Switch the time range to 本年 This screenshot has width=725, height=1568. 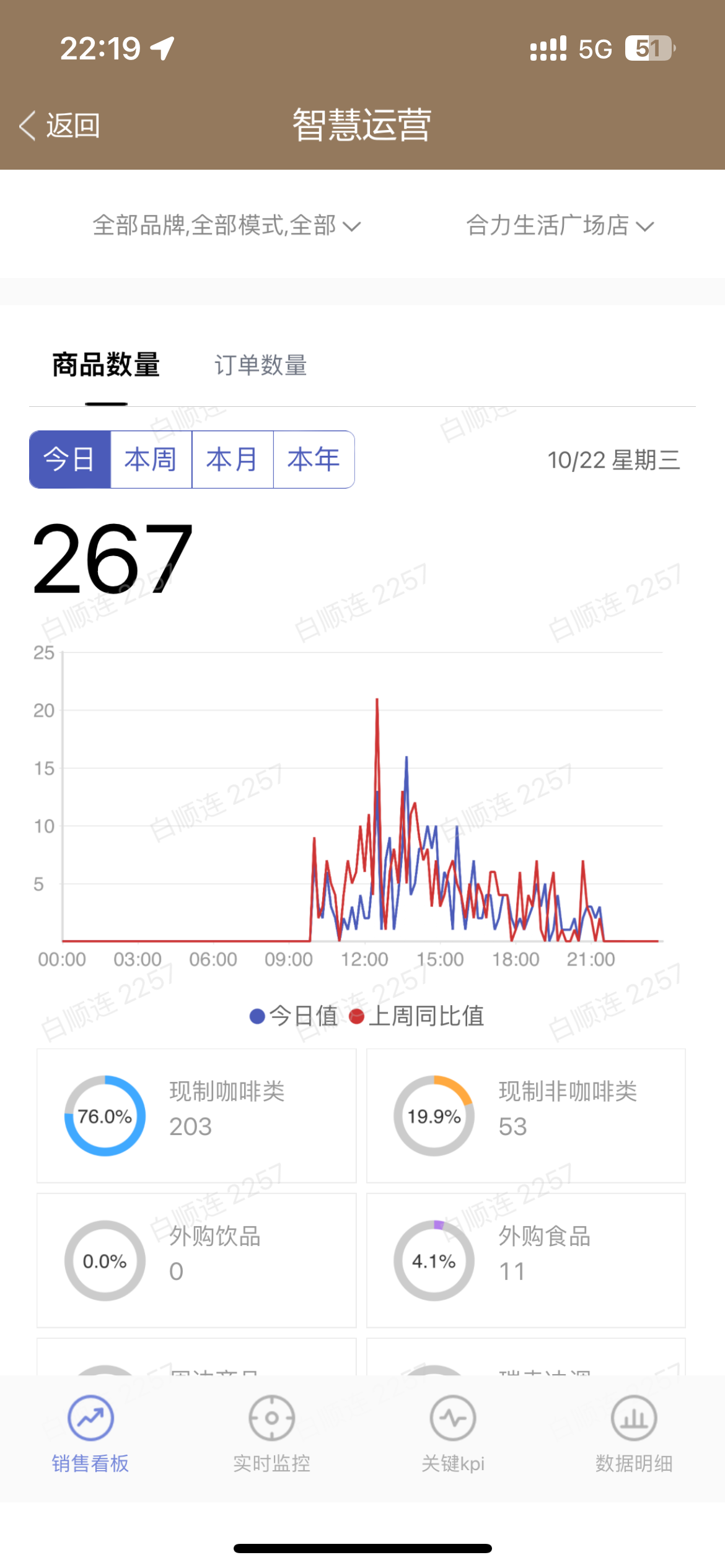pos(314,460)
